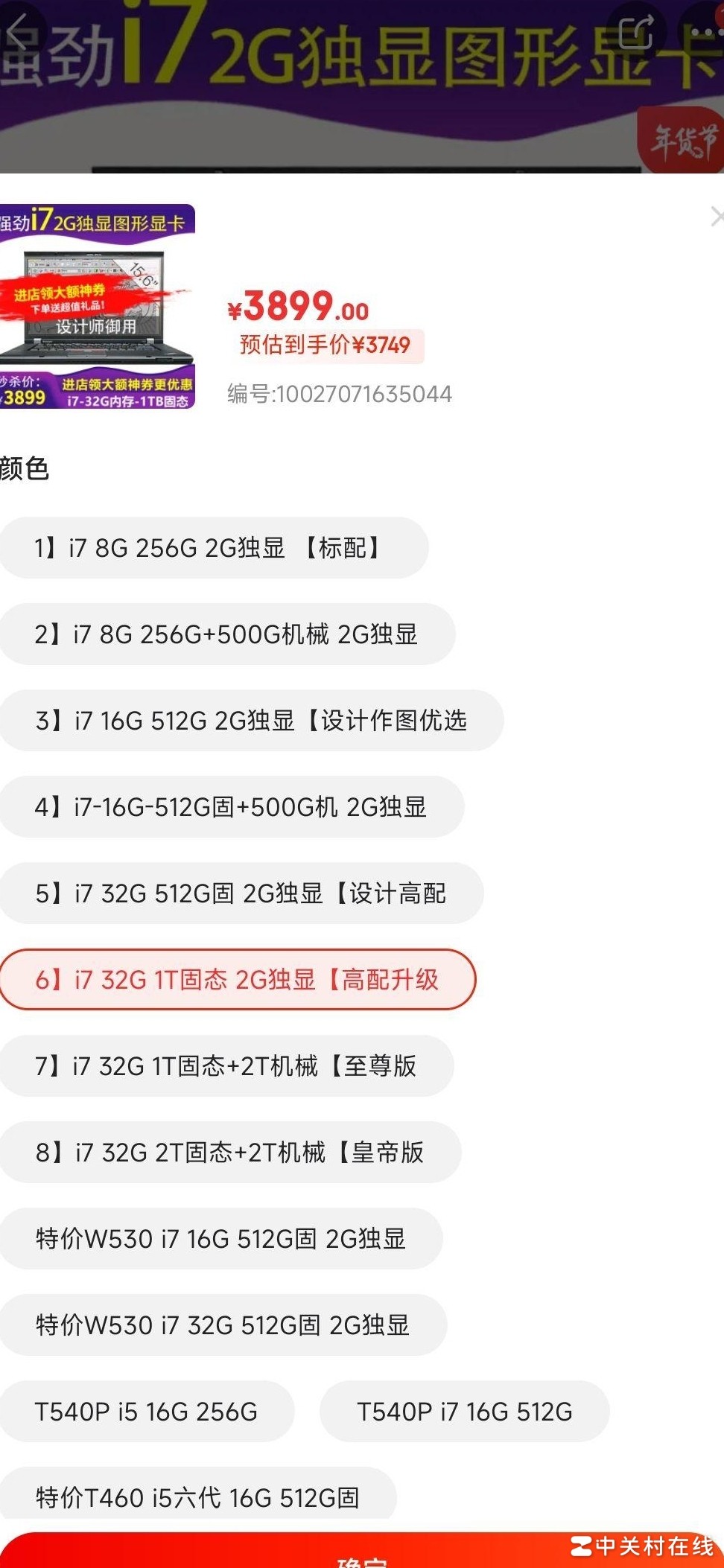Choose 2】i7 8G 256G+500G机械 configuration
The width and height of the screenshot is (724, 1568).
click(x=226, y=634)
